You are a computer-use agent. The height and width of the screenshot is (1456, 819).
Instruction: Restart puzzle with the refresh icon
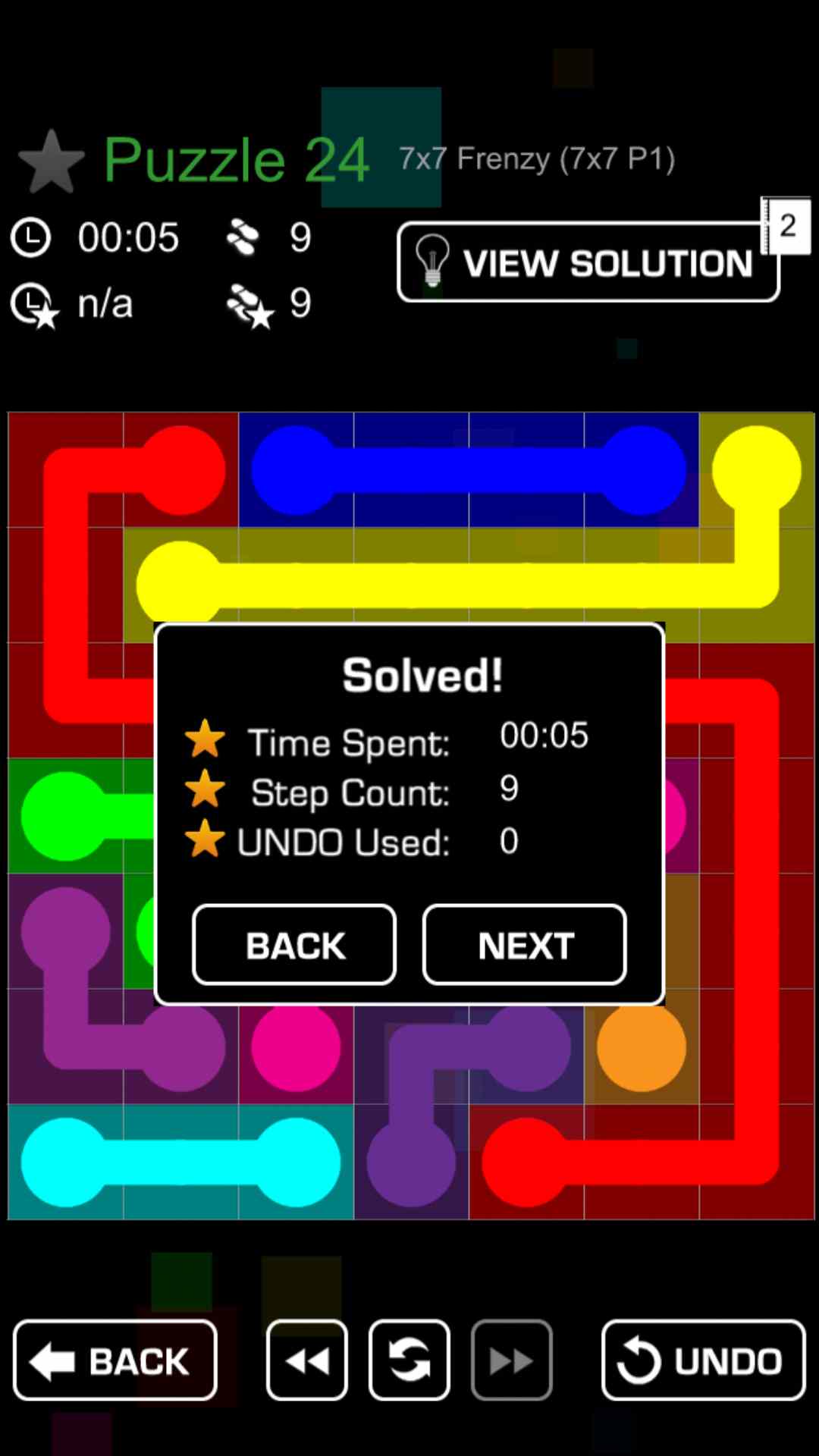coord(409,1360)
